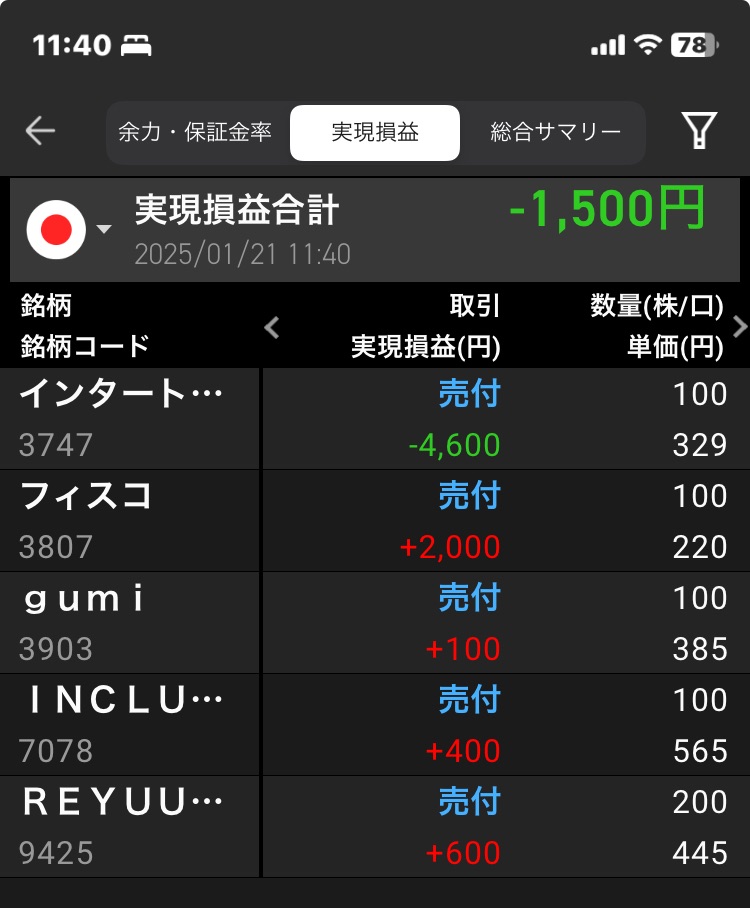Show next columns with right chevron
This screenshot has height=908, width=750.
coord(739,327)
